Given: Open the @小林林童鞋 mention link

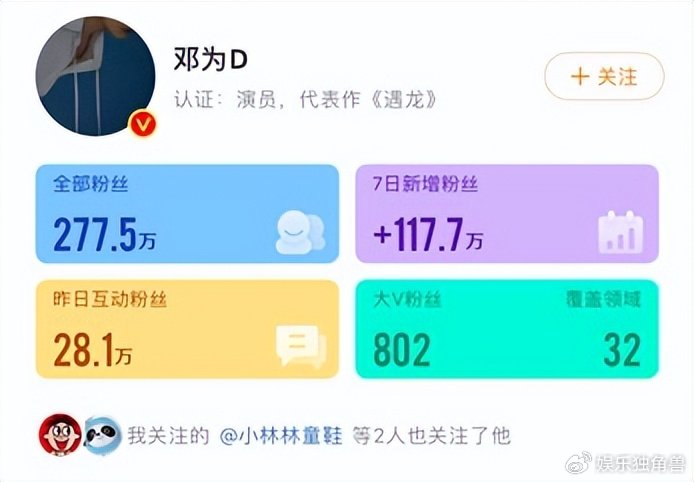Looking at the screenshot, I should 280,436.
